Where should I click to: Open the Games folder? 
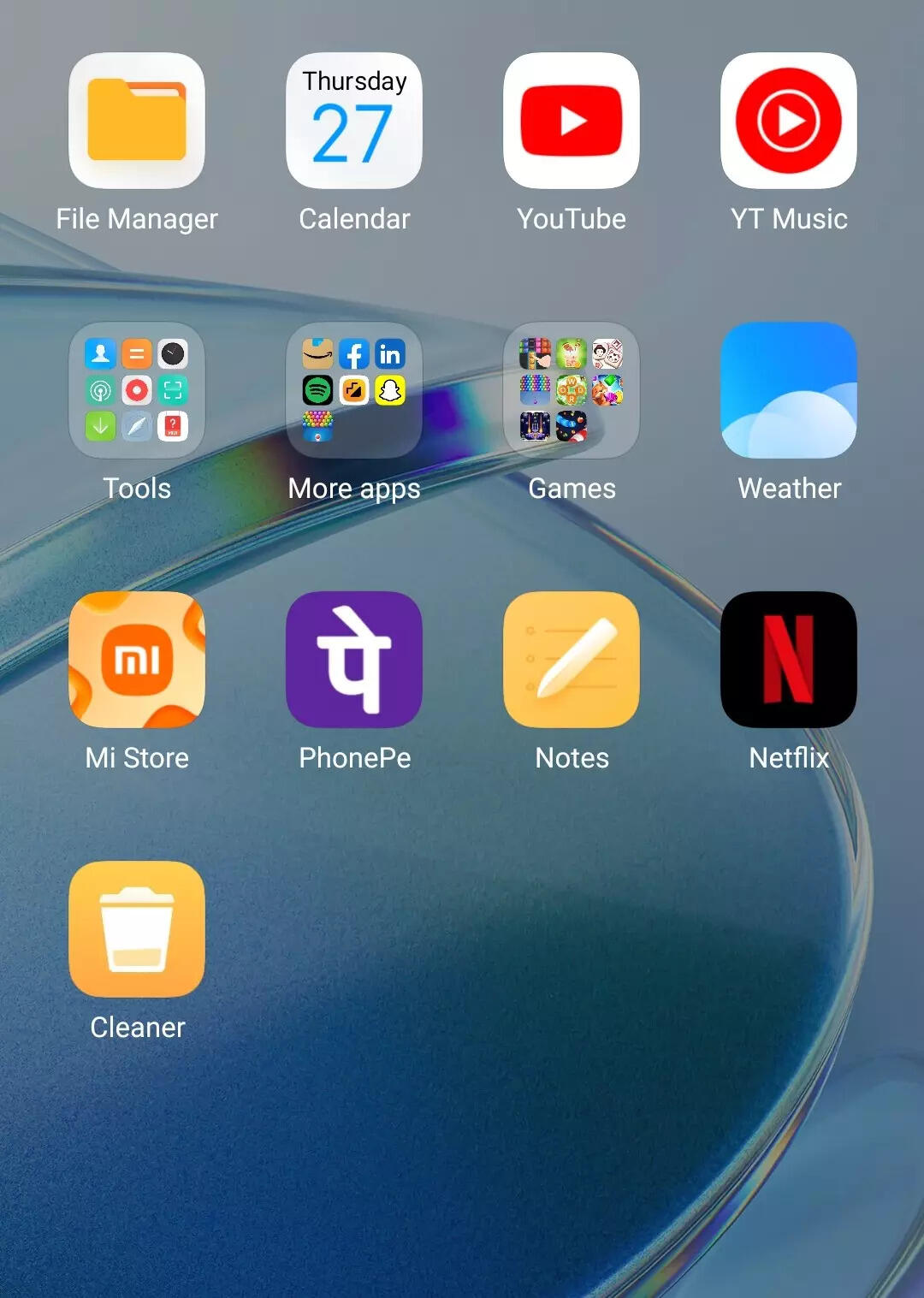(572, 390)
